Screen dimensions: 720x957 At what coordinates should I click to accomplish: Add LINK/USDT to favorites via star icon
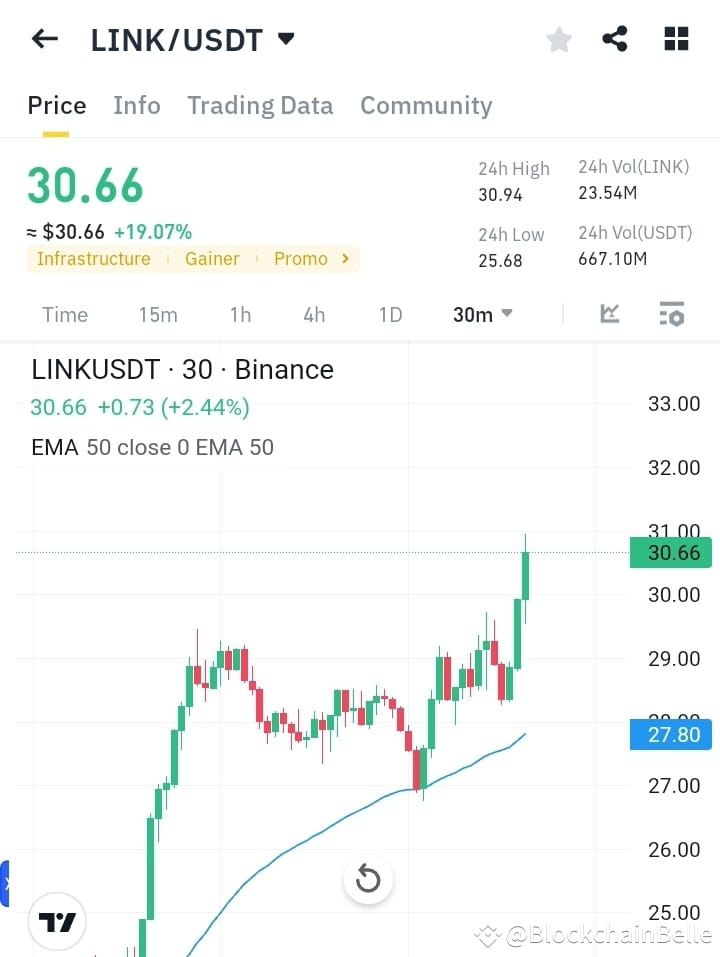click(558, 39)
